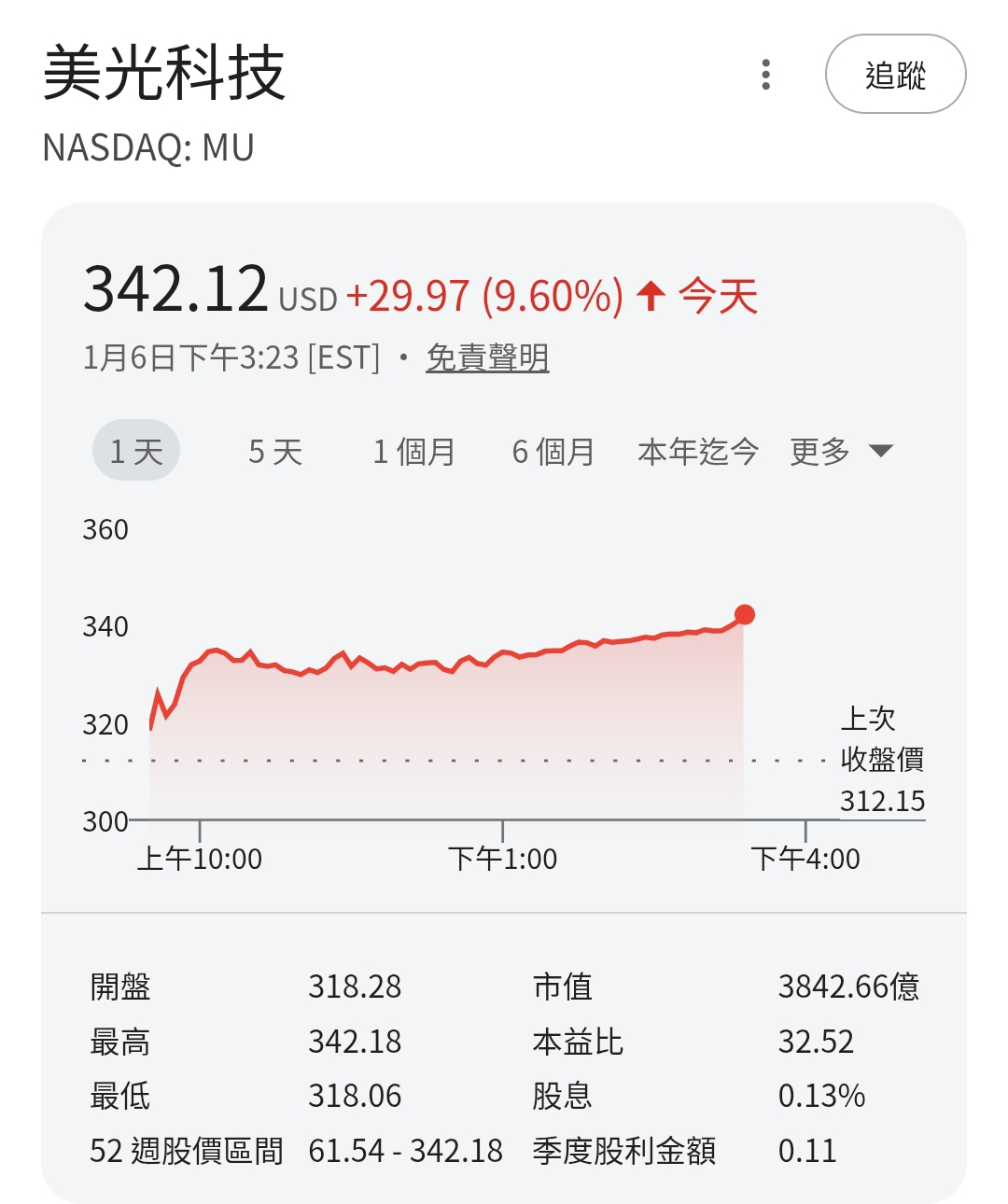Tap the 追蹤 follow button
This screenshot has width=1008, height=1204.
[895, 75]
